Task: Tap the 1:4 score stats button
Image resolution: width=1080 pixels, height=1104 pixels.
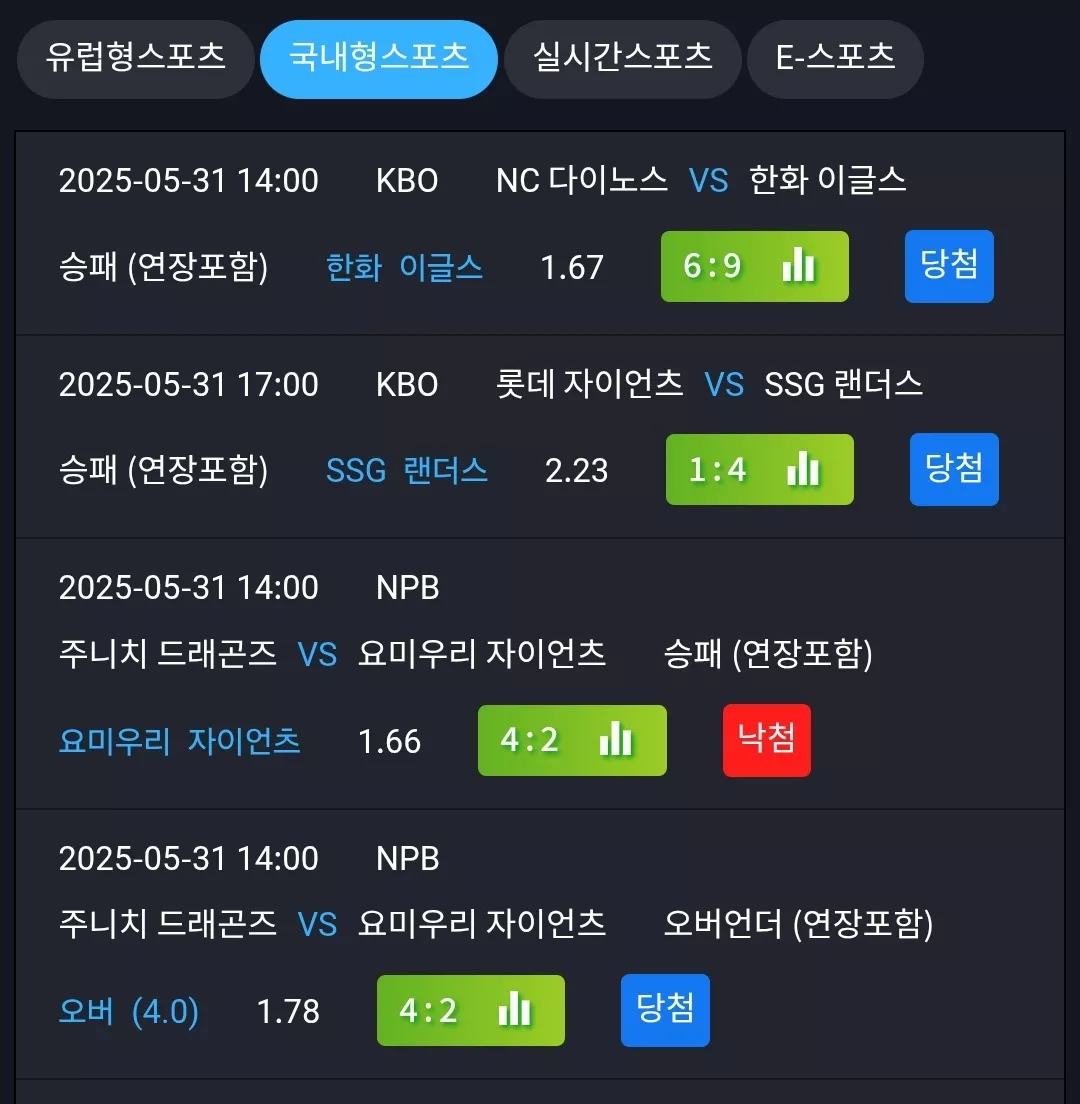Action: (x=759, y=469)
